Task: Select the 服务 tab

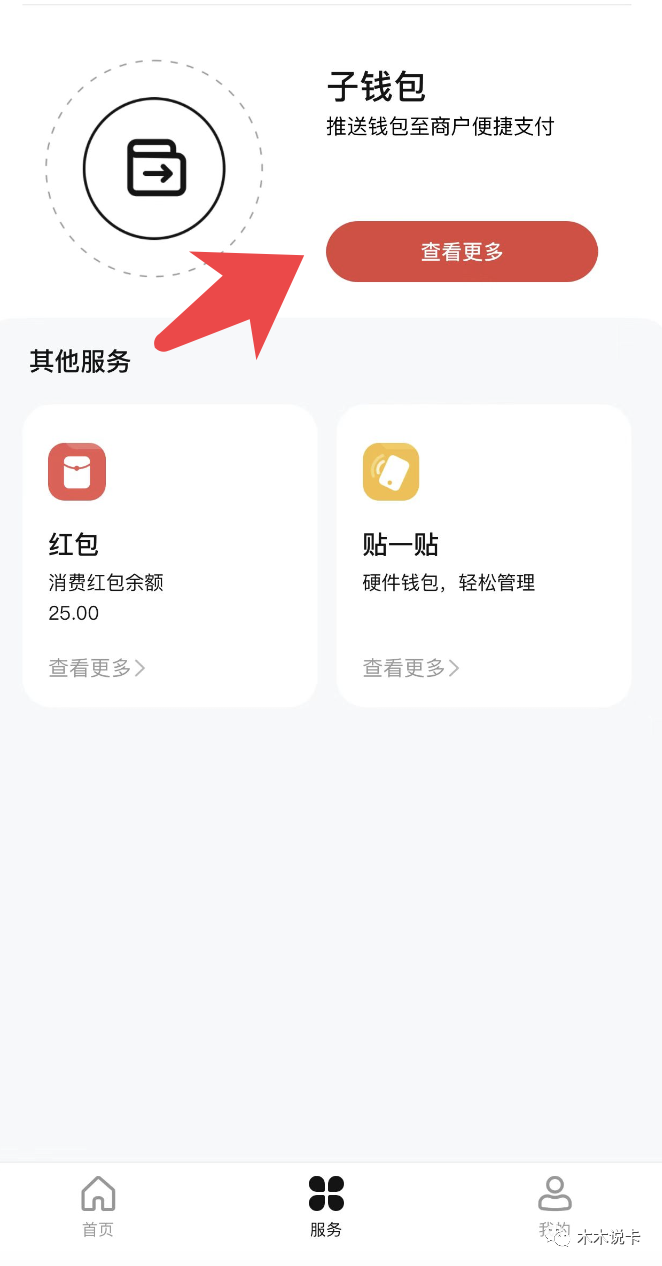Action: pos(326,1207)
